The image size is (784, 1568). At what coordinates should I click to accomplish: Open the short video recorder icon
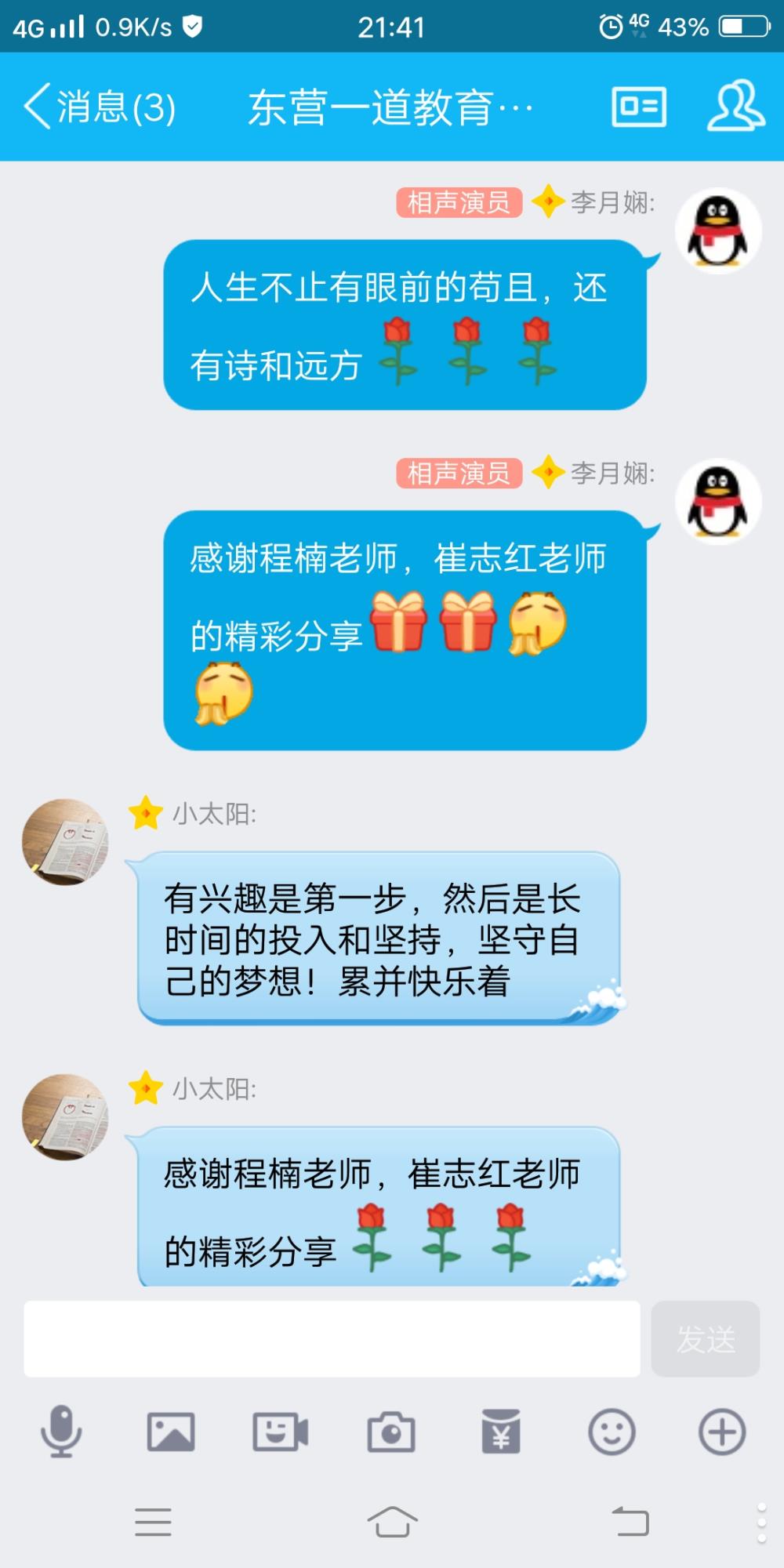tap(280, 1432)
